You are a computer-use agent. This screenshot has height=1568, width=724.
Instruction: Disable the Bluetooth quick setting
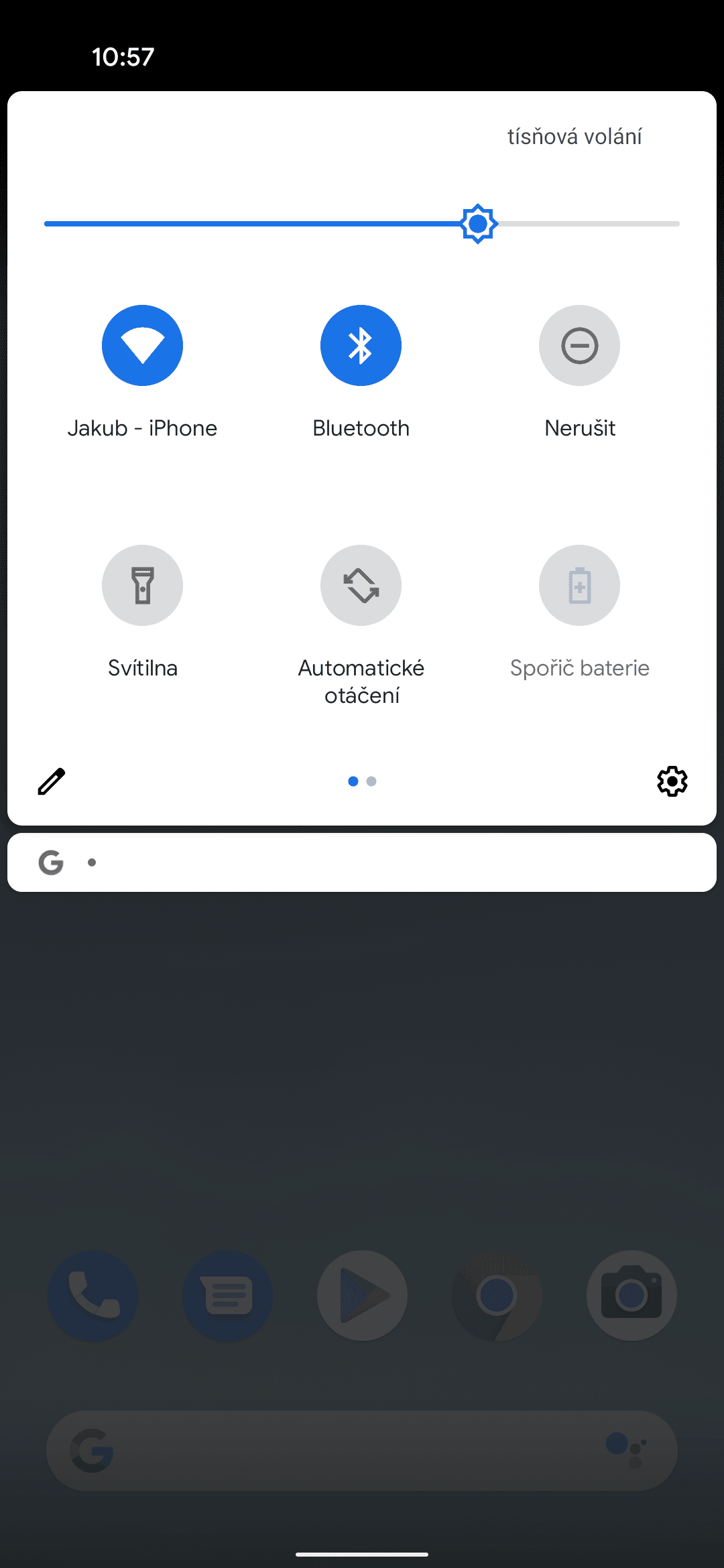tap(361, 346)
